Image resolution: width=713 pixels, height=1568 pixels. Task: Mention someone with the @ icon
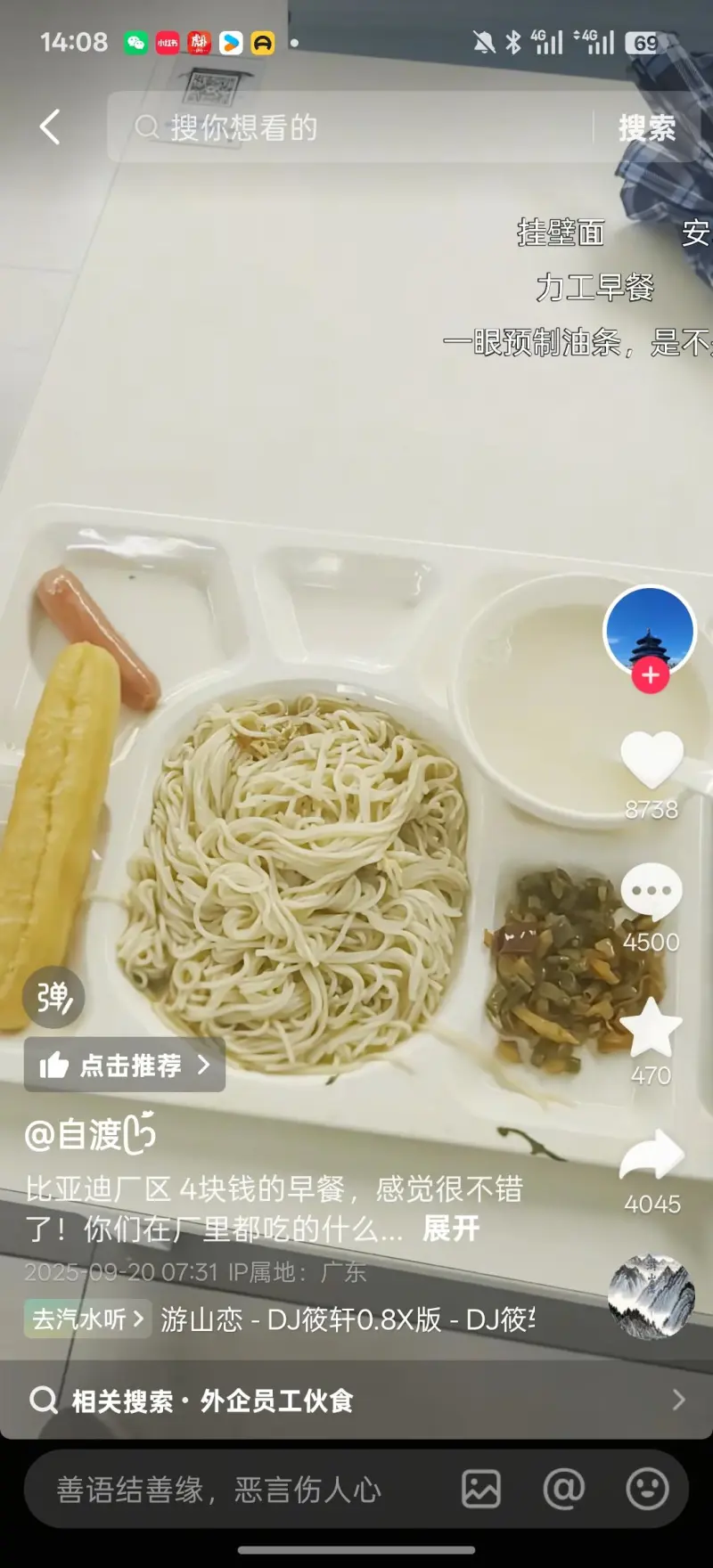pos(564,1490)
